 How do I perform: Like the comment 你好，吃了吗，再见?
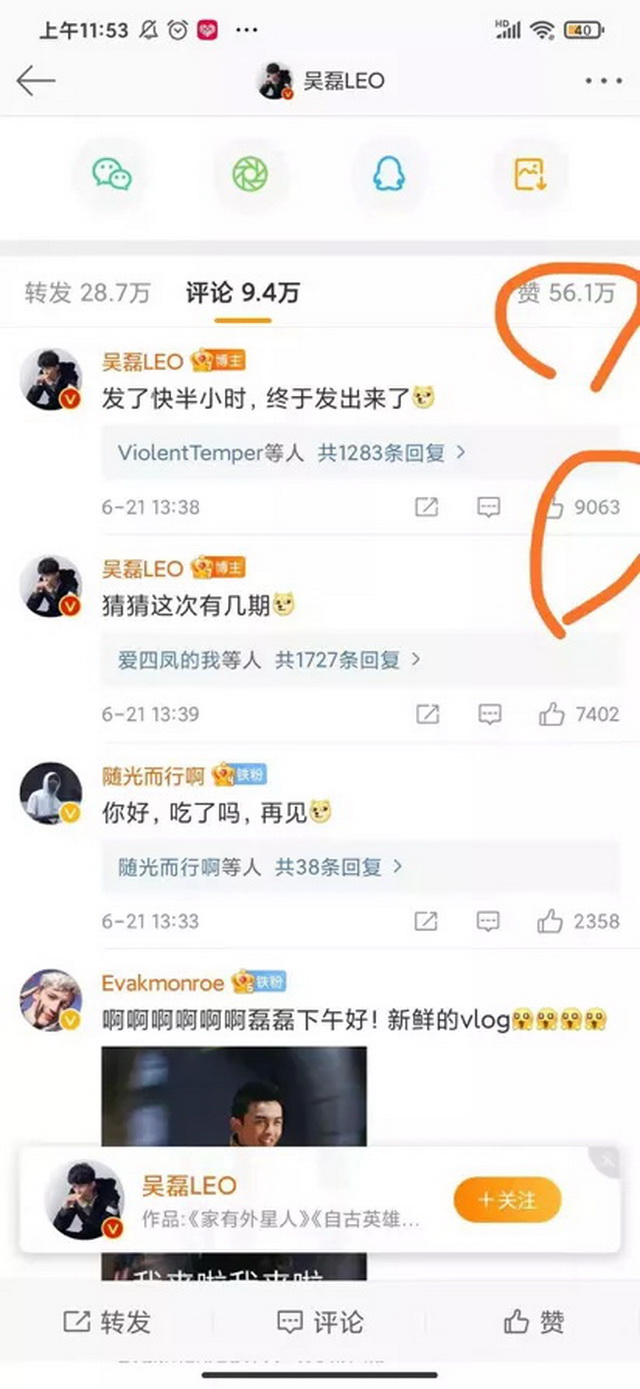[x=550, y=921]
